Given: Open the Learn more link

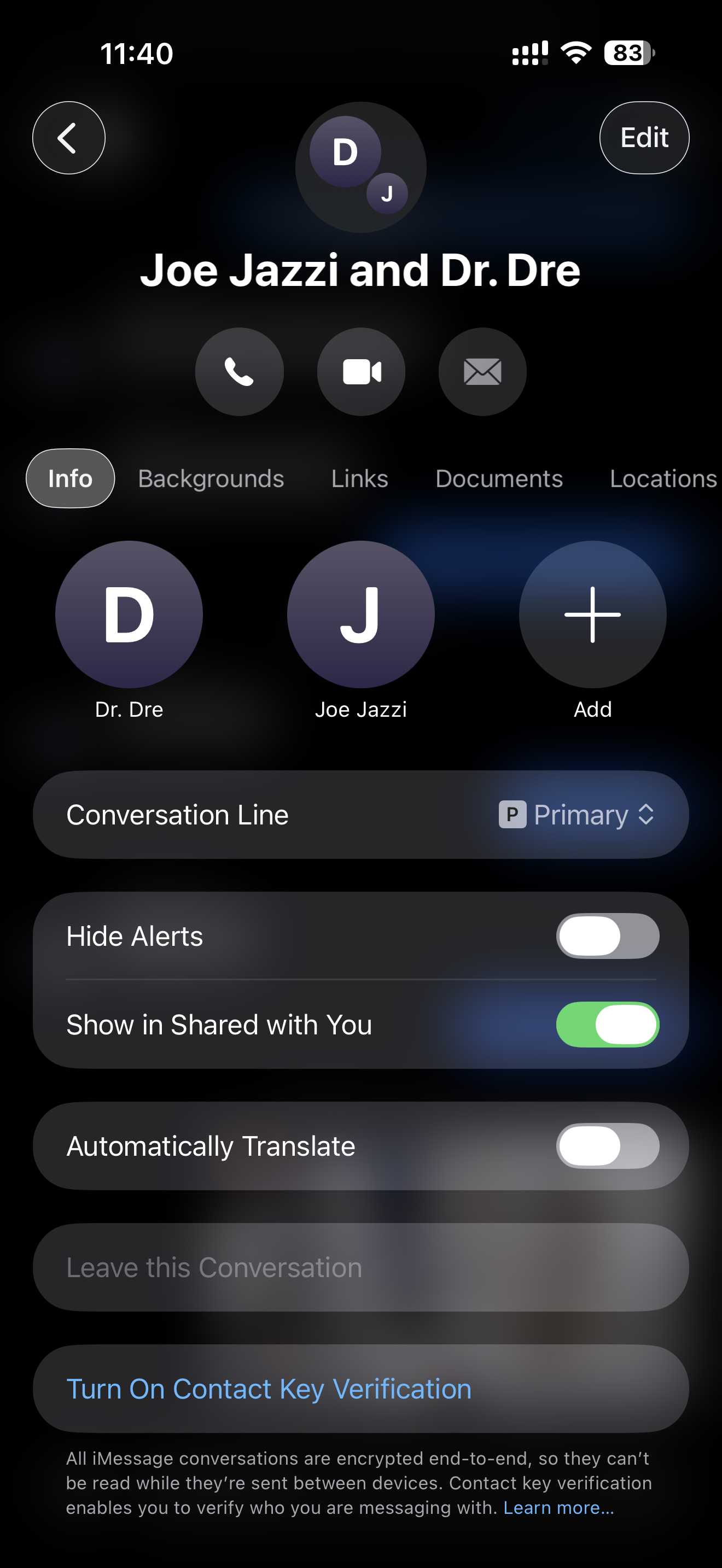Looking at the screenshot, I should point(558,1508).
